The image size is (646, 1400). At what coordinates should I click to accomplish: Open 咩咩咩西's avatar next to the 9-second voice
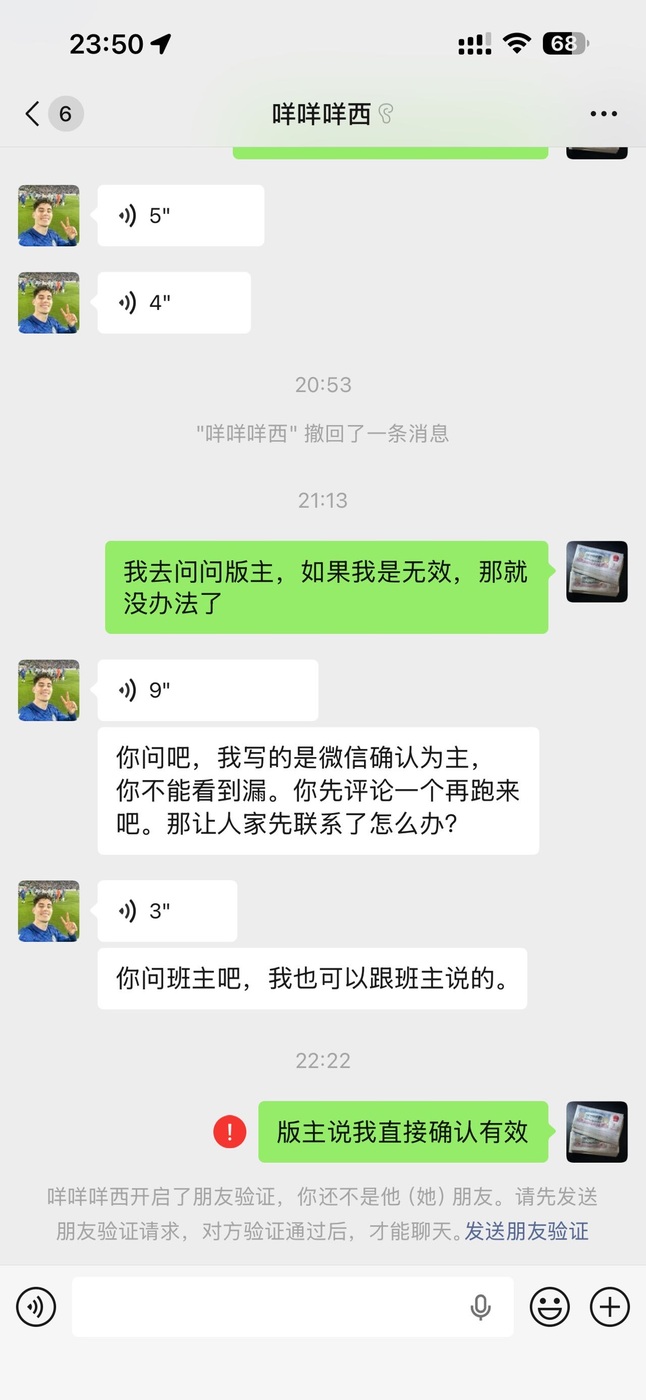click(x=49, y=690)
